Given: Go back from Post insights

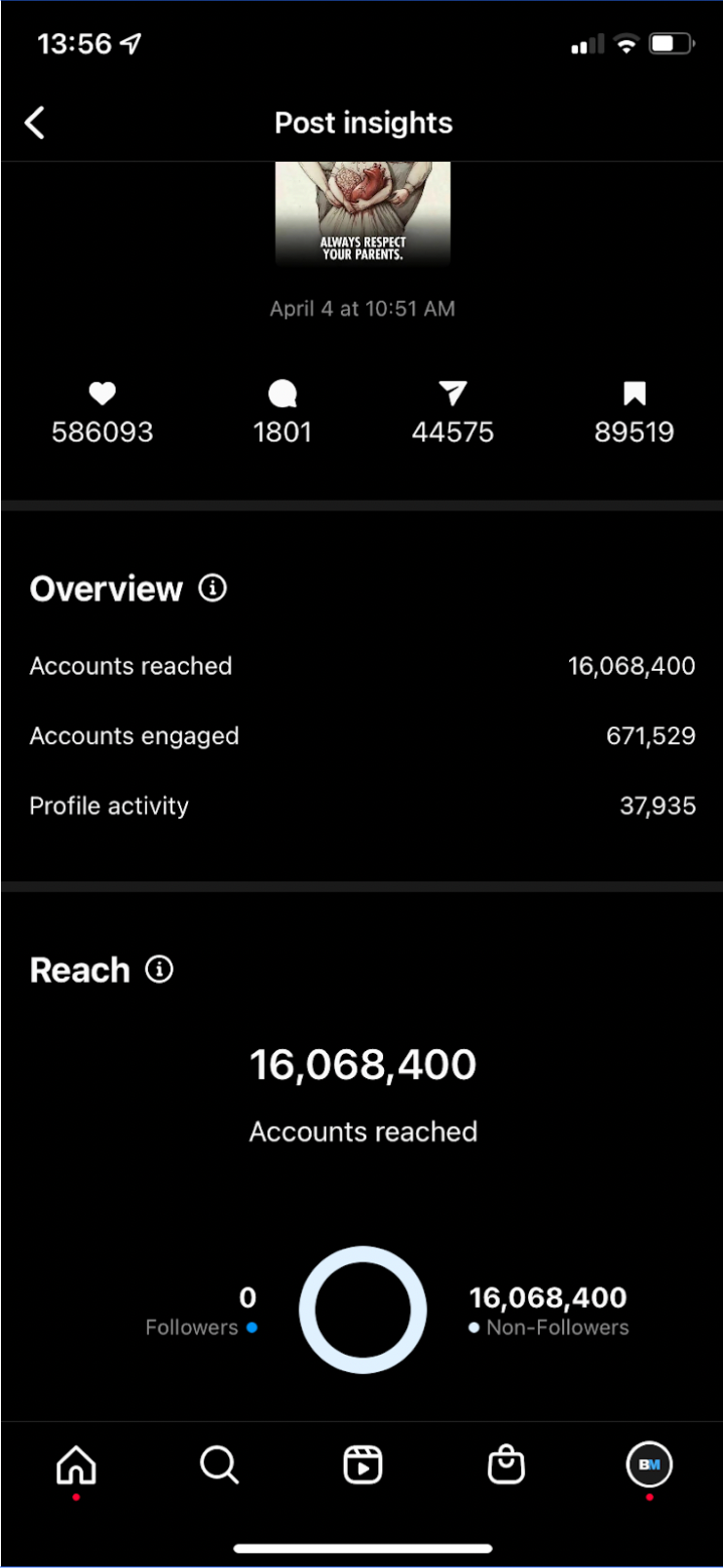Looking at the screenshot, I should pyautogui.click(x=35, y=123).
